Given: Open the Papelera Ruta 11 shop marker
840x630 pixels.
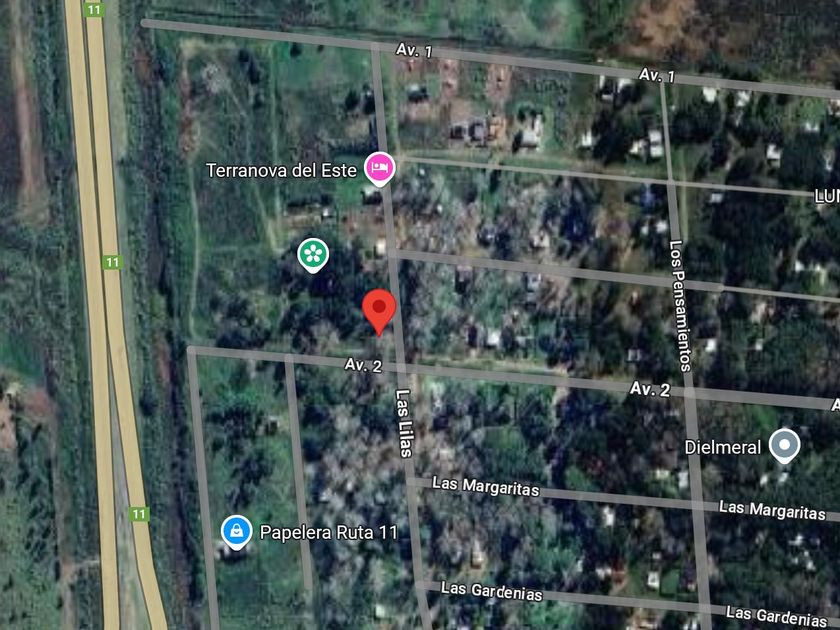Looking at the screenshot, I should click(x=236, y=531).
